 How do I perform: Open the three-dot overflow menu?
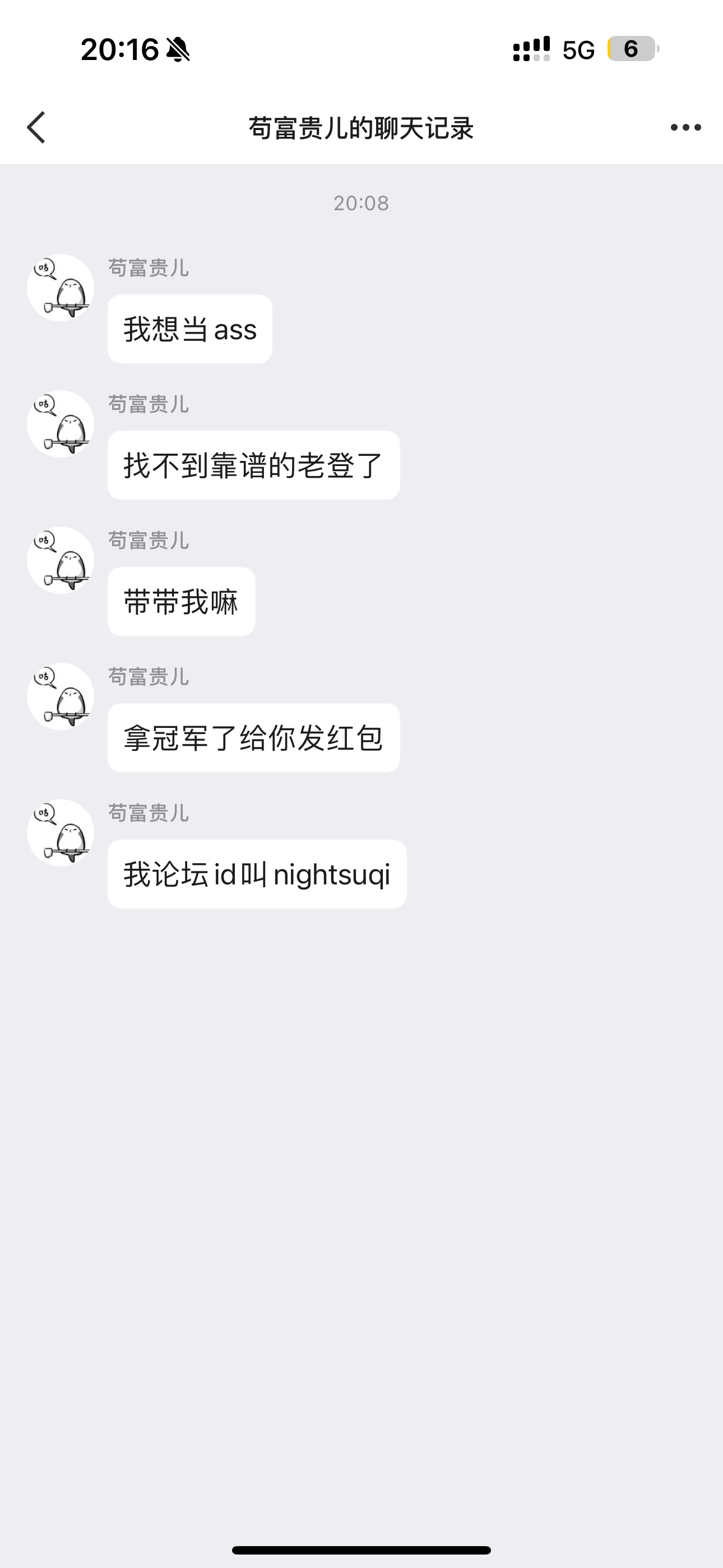coord(685,127)
